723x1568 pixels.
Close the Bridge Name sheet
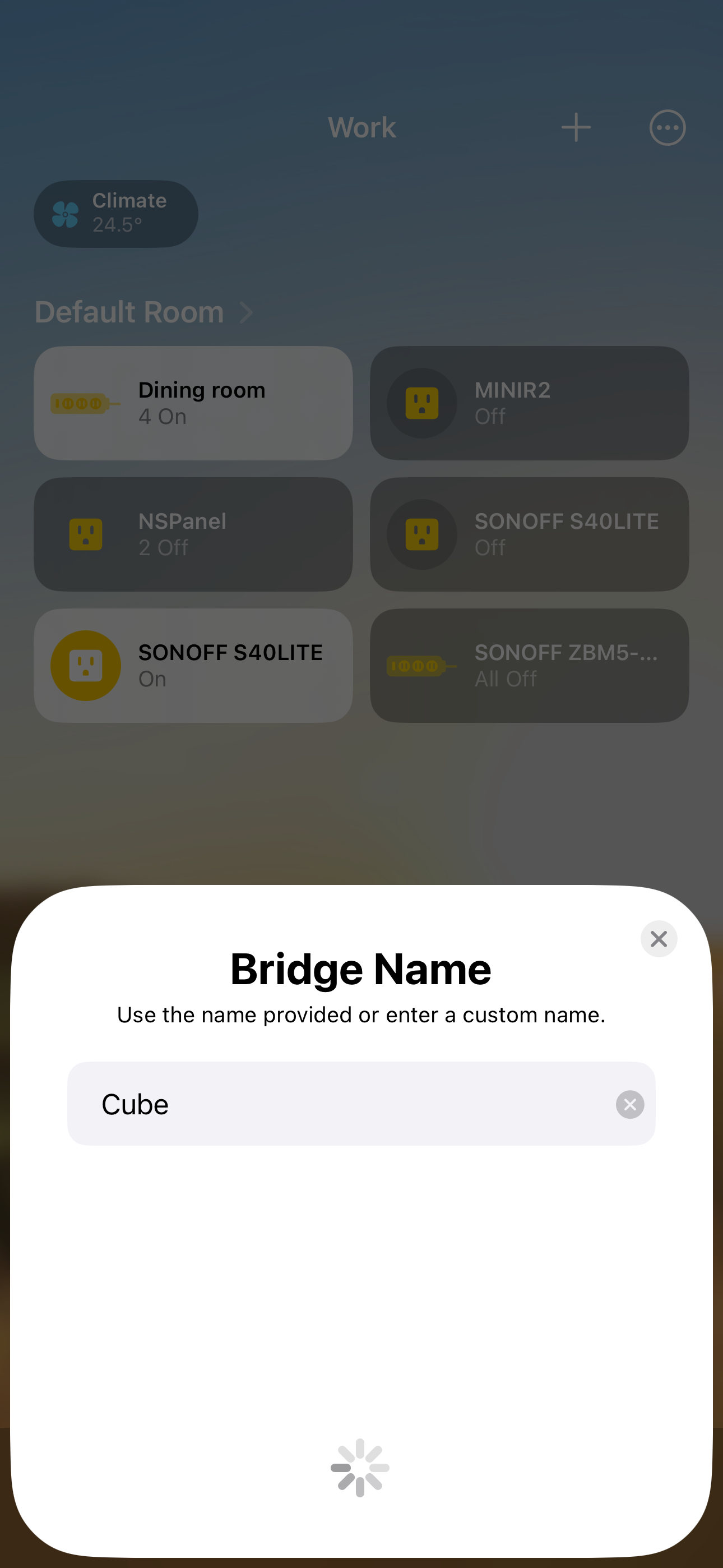click(659, 939)
